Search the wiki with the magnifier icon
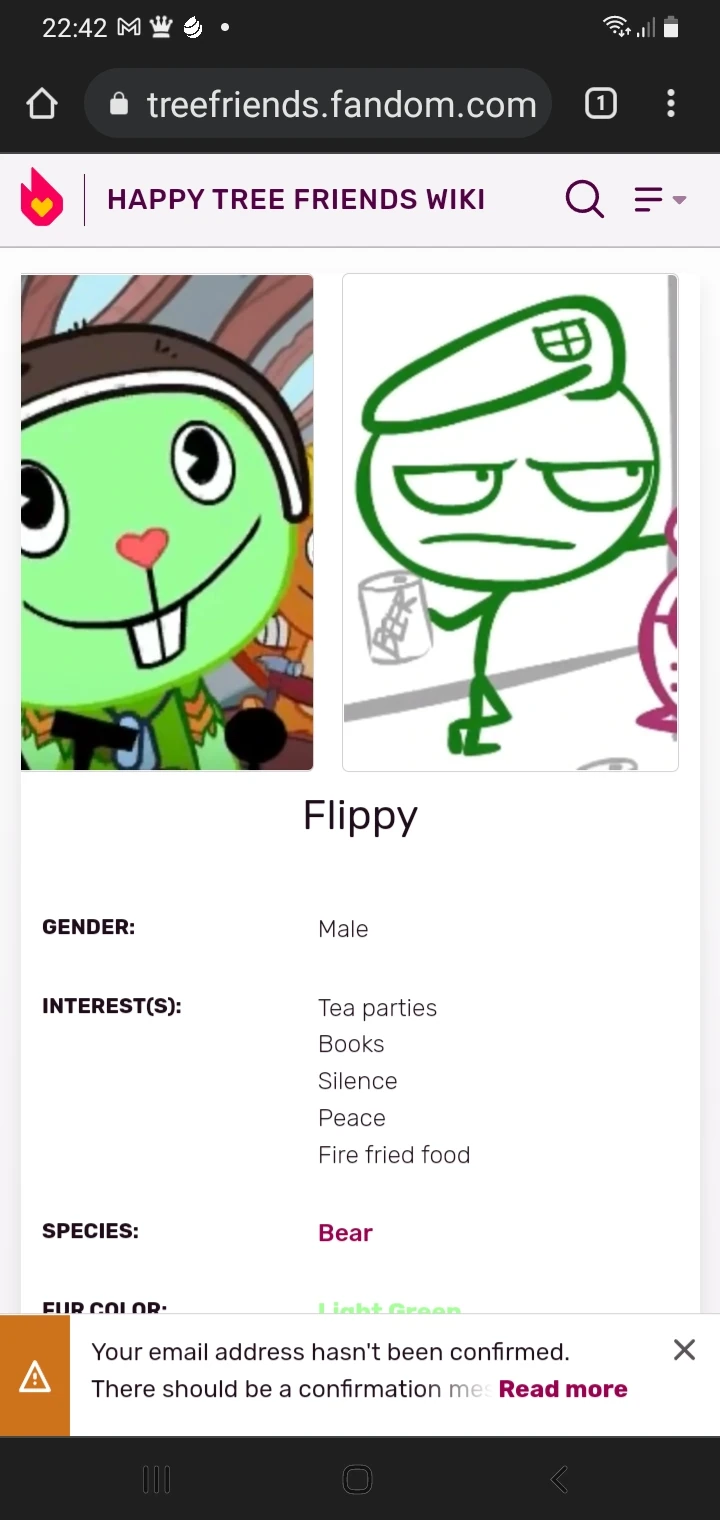The width and height of the screenshot is (720, 1520). click(x=584, y=199)
